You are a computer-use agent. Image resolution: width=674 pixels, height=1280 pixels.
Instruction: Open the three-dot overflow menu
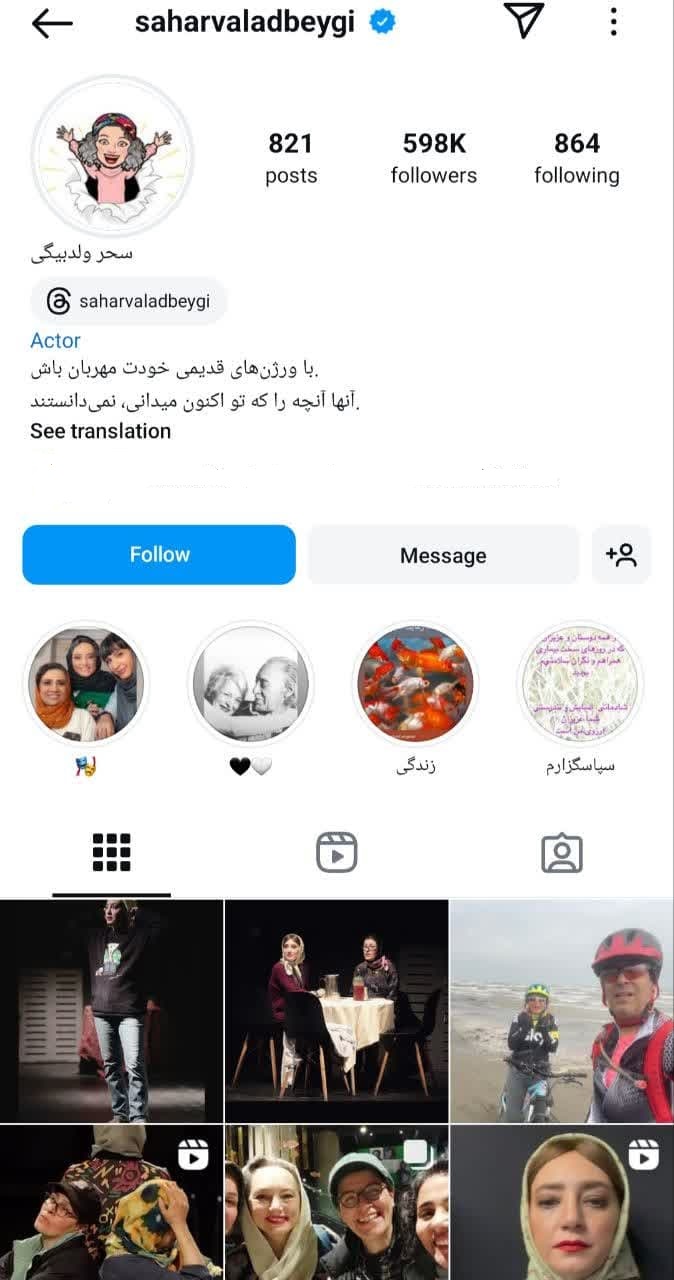coord(613,22)
